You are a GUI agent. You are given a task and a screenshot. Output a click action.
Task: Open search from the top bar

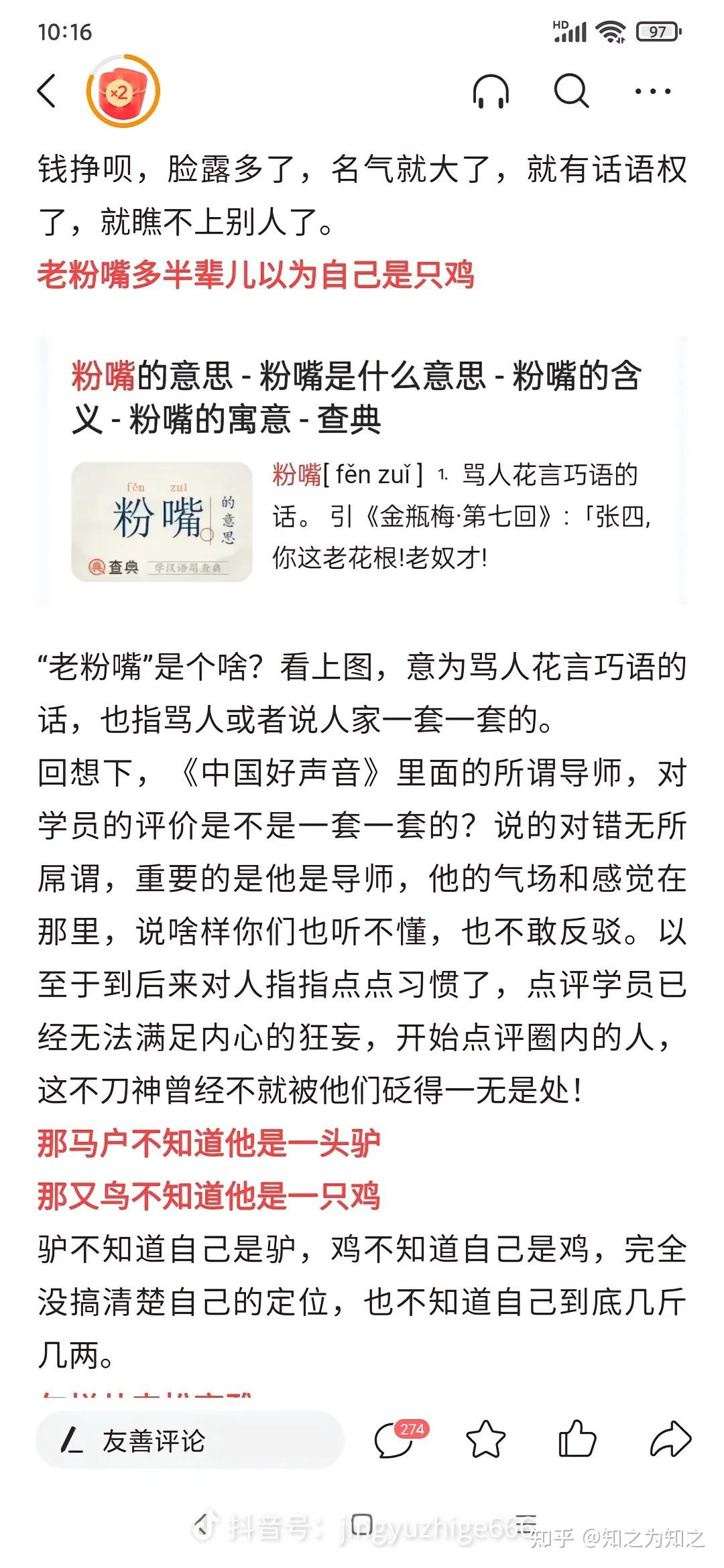pos(571,91)
